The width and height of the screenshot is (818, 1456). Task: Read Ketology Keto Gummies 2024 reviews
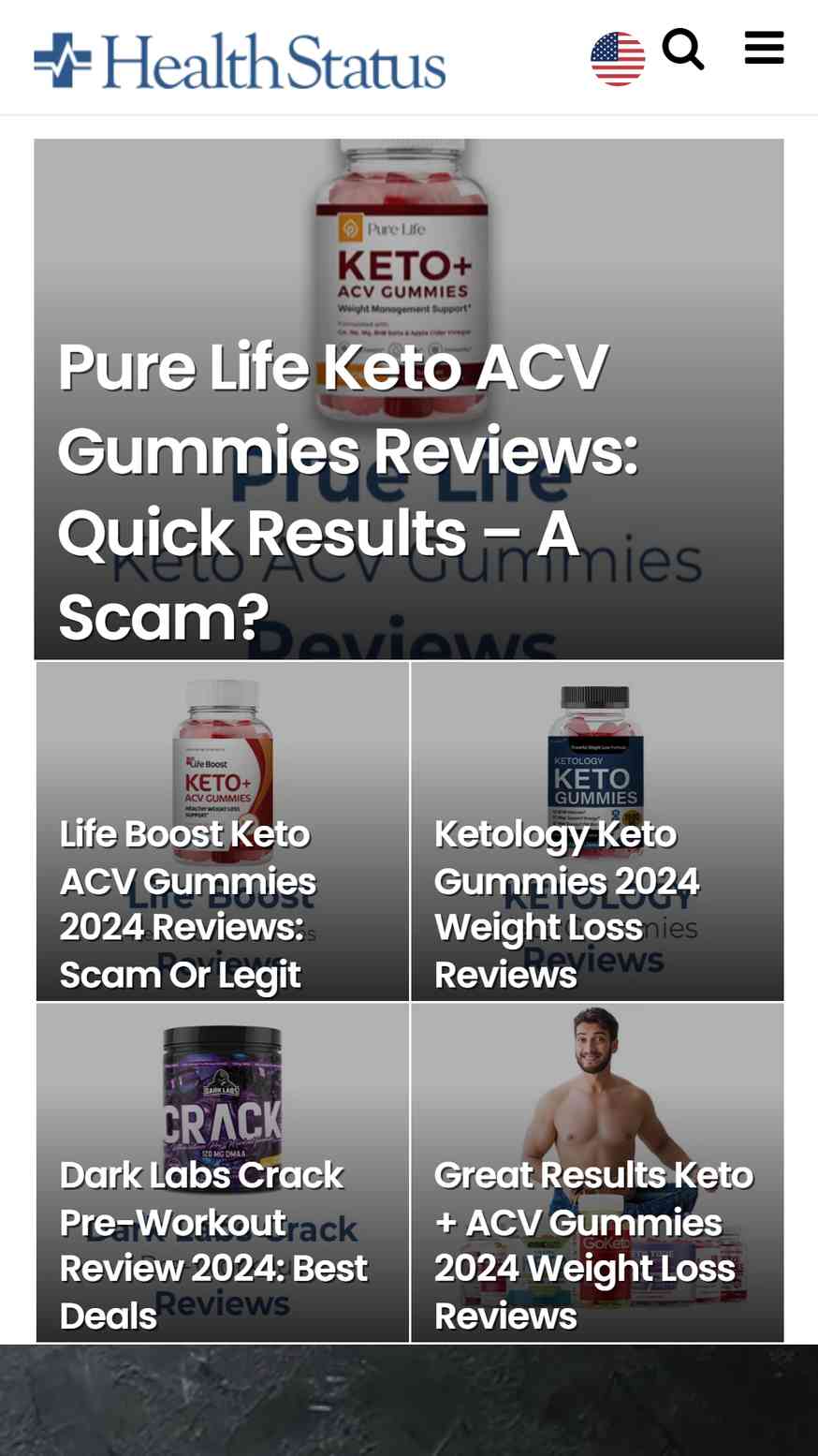pyautogui.click(x=566, y=903)
